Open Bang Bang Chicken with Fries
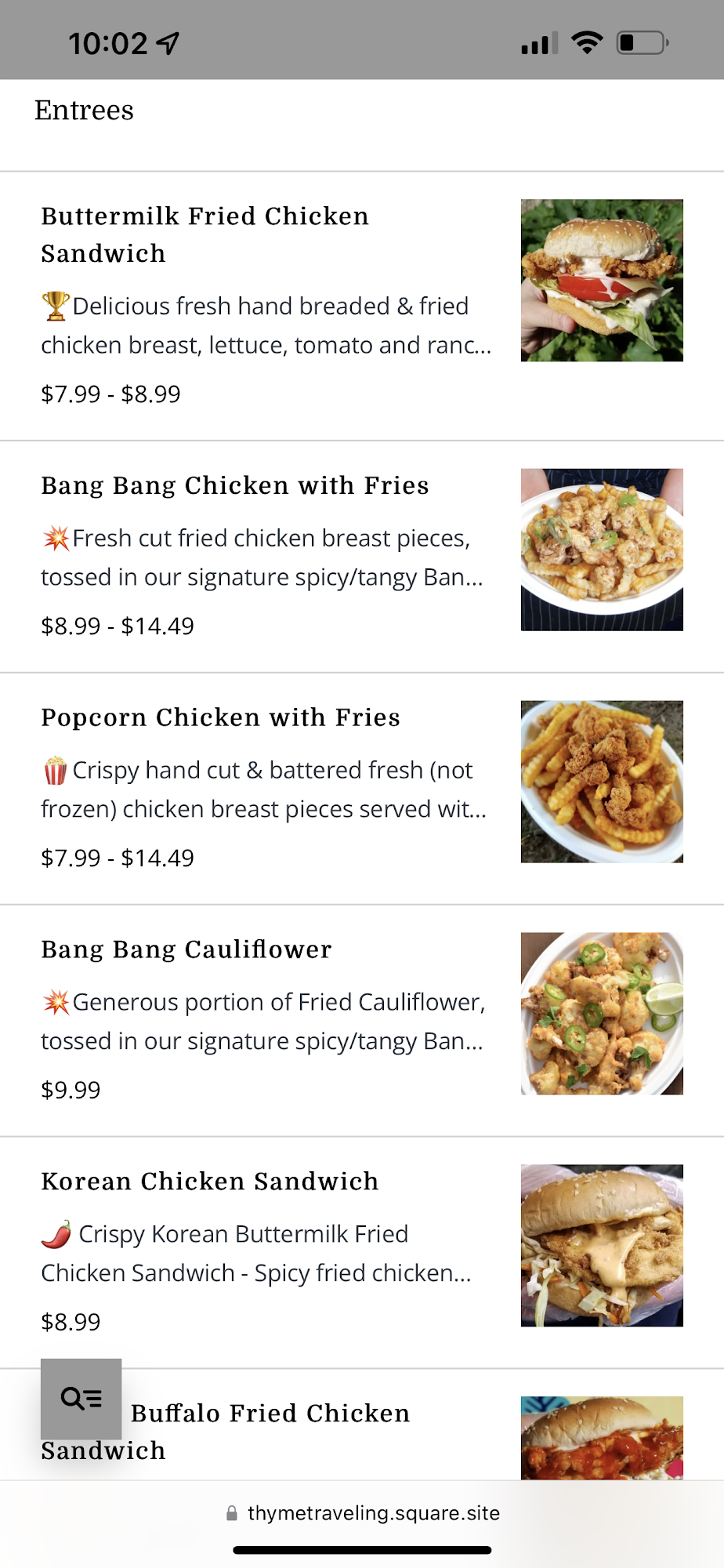 click(x=235, y=486)
